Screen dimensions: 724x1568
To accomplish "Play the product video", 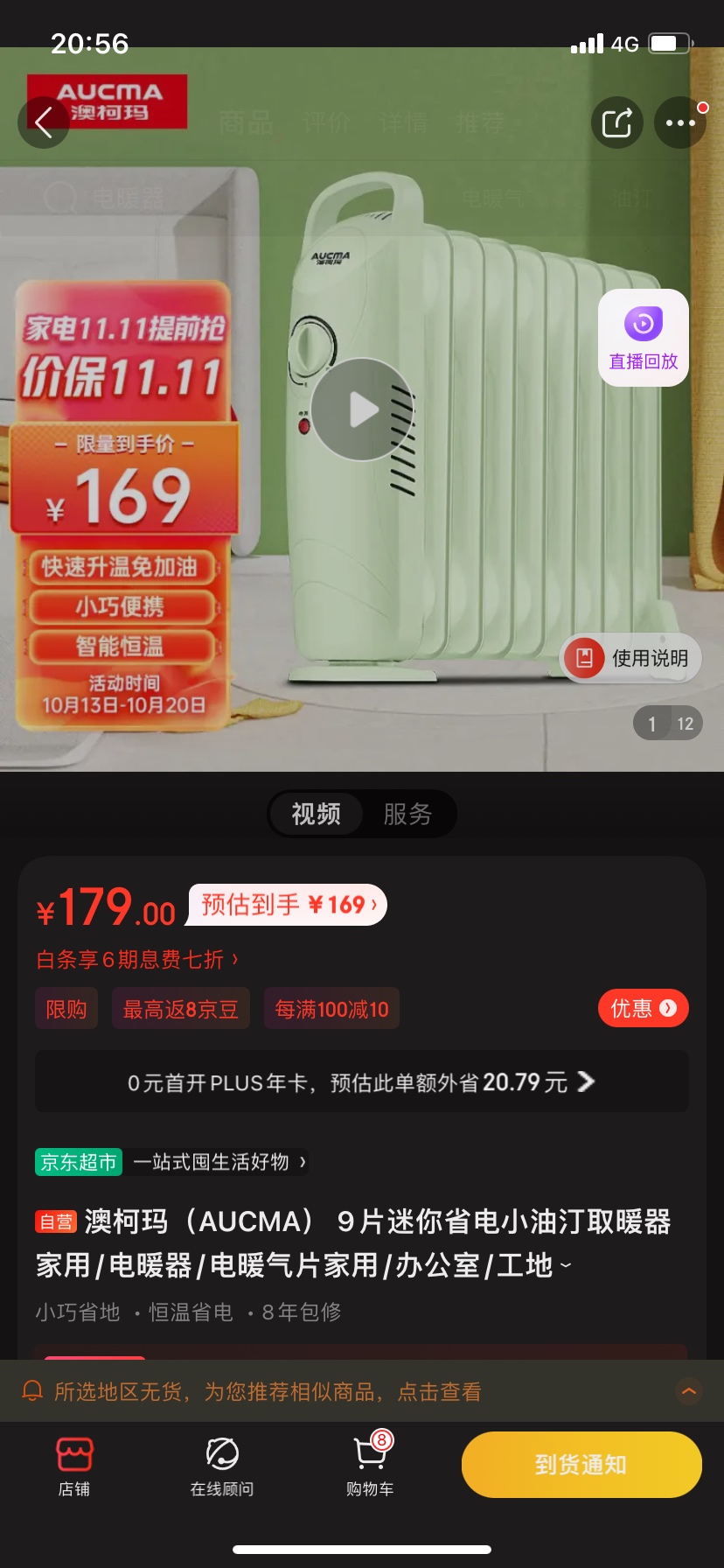I will (x=362, y=409).
